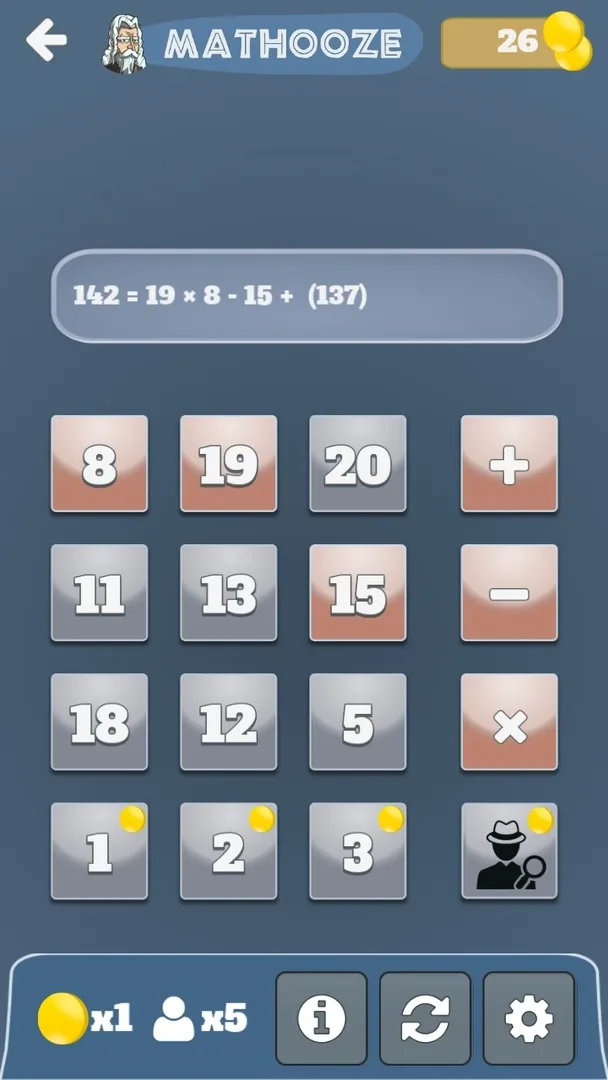This screenshot has width=608, height=1080.
Task: Choose the number 19 tile
Action: tap(228, 464)
